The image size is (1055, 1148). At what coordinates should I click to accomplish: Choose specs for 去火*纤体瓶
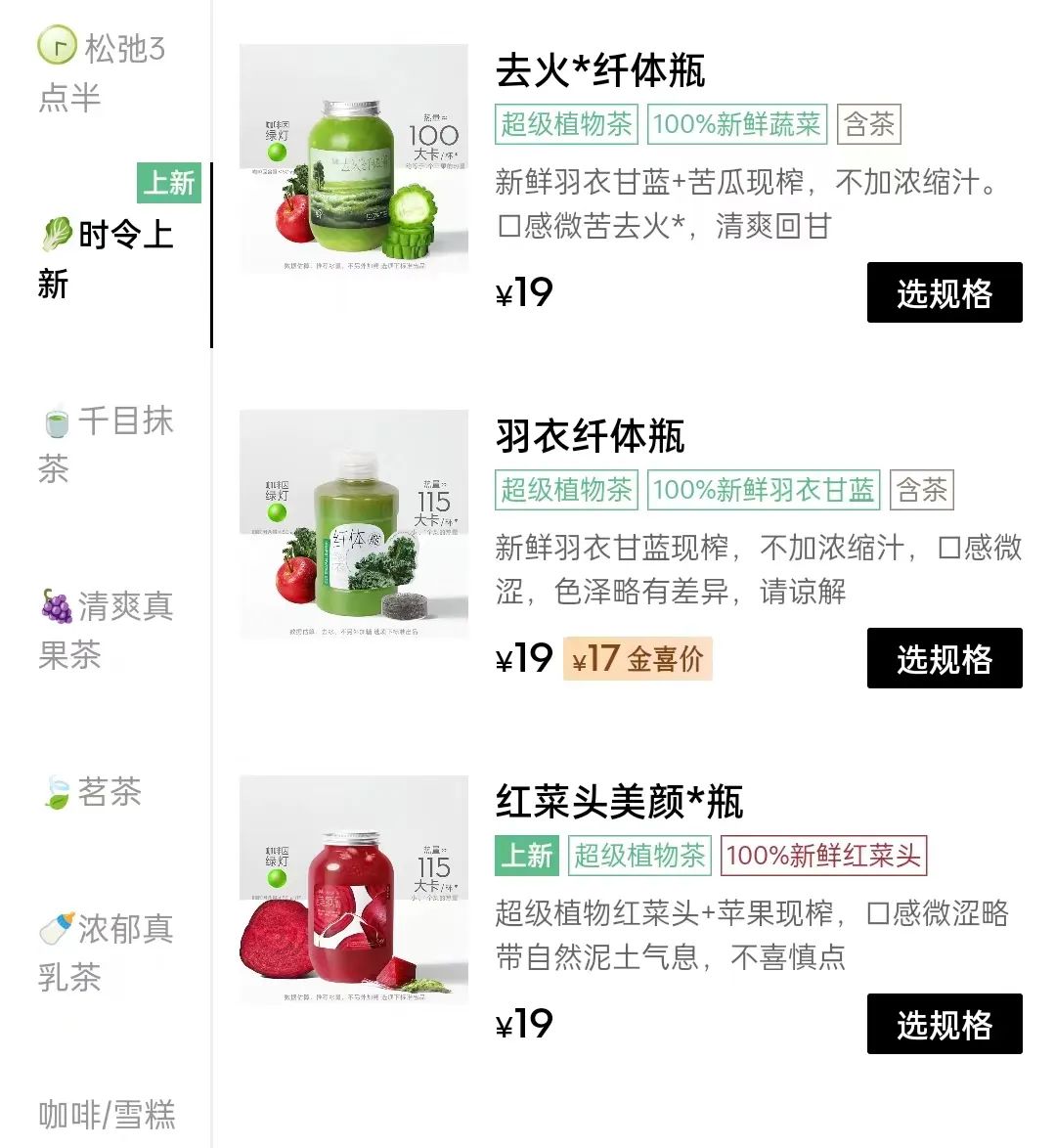tap(944, 292)
